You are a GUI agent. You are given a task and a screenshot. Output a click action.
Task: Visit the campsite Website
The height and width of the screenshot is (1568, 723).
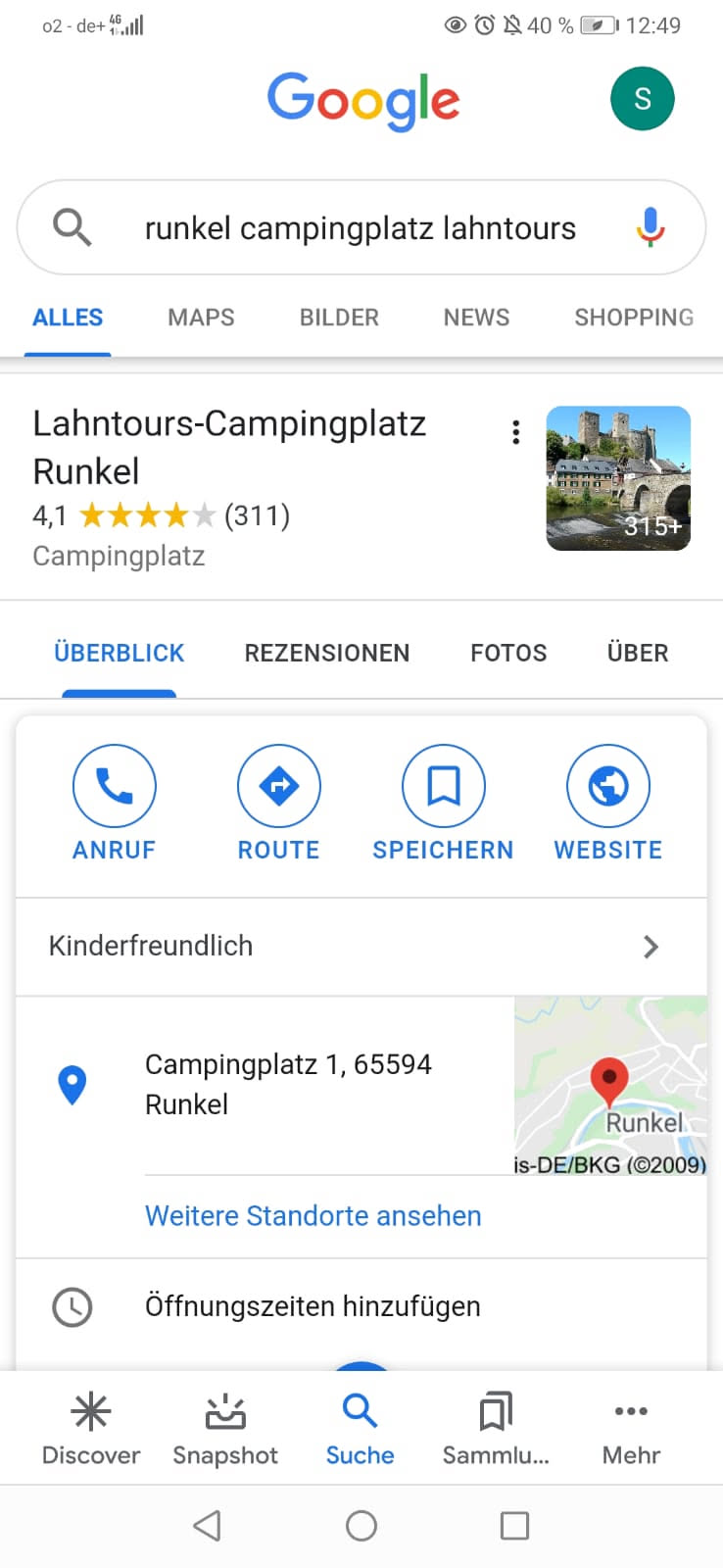(607, 803)
